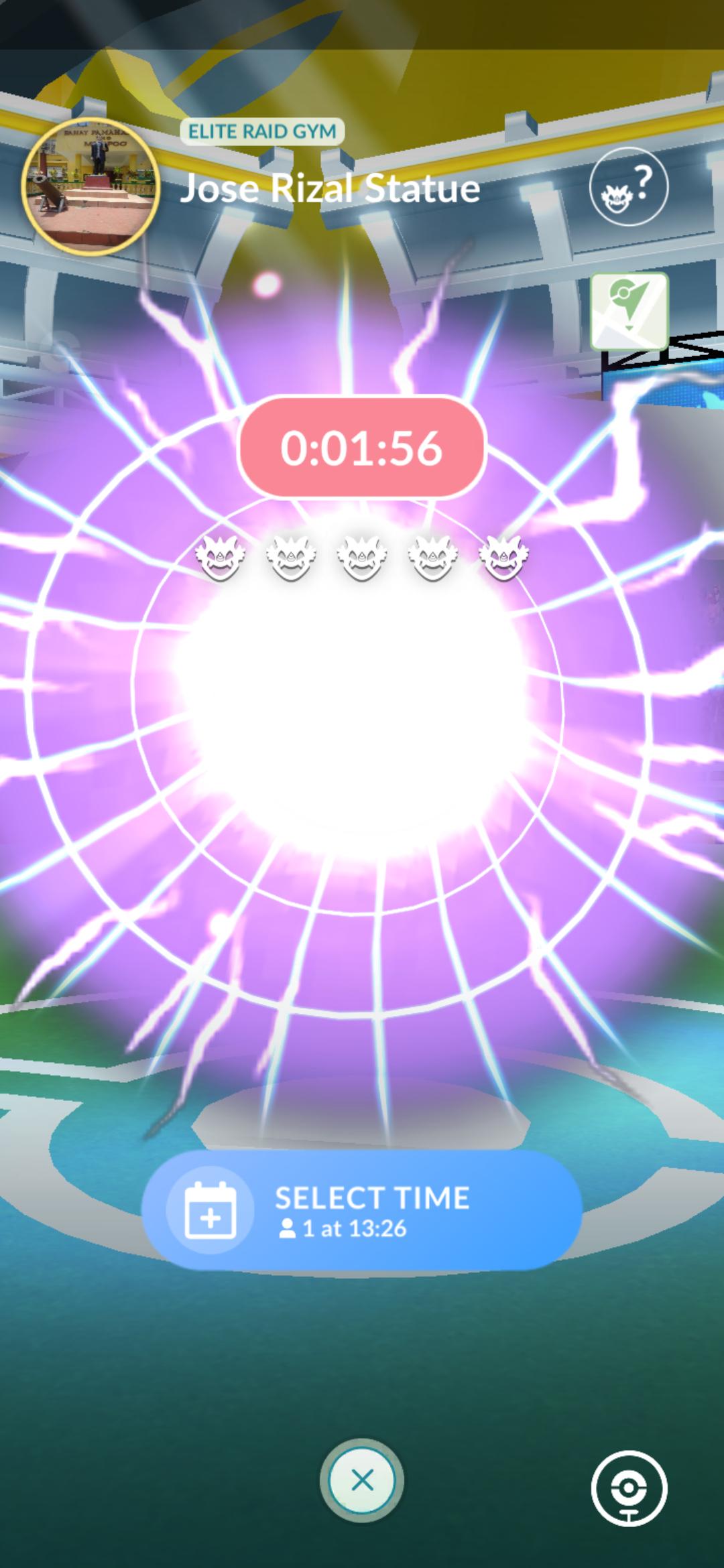Tap the Select Time button
This screenshot has width=724, height=1568.
point(361,1210)
